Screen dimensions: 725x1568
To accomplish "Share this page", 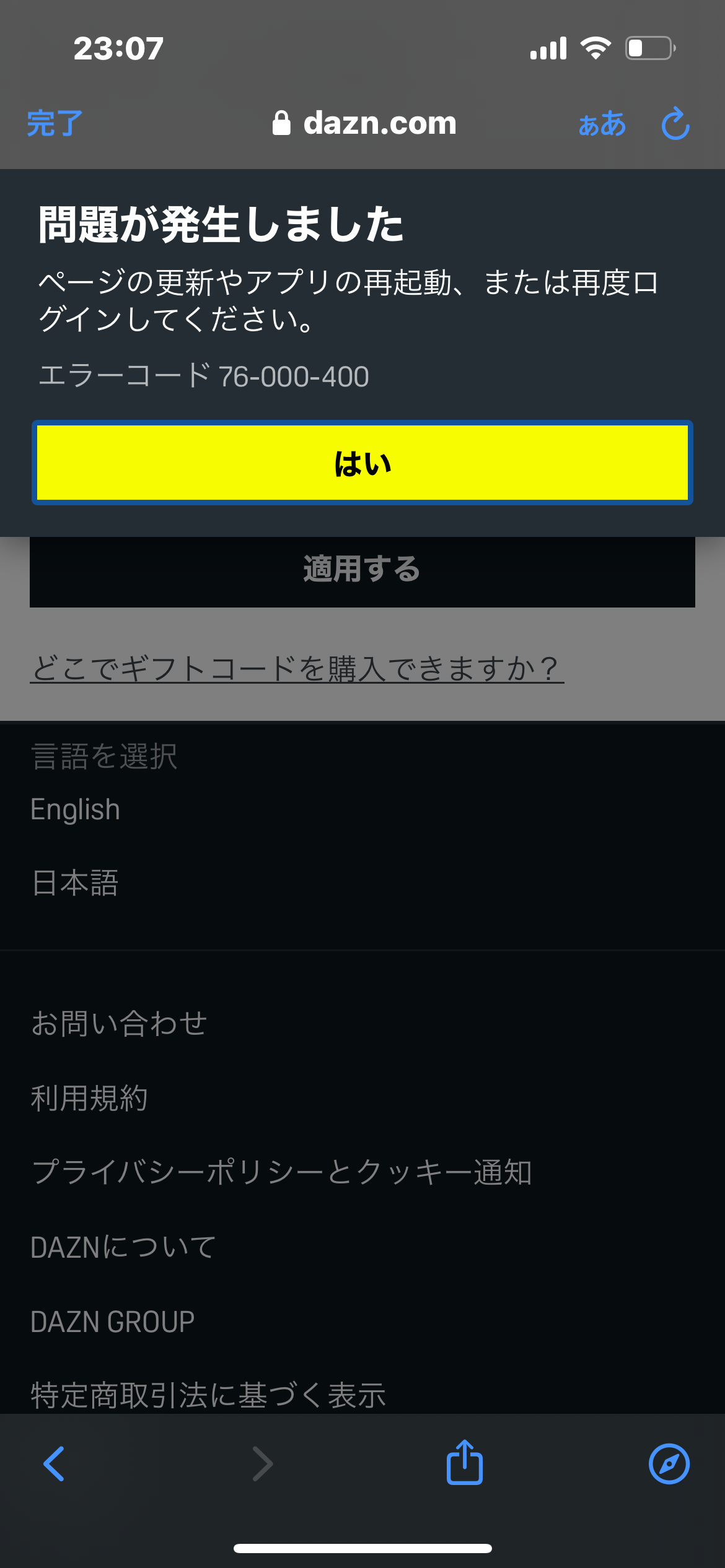I will 465,1462.
